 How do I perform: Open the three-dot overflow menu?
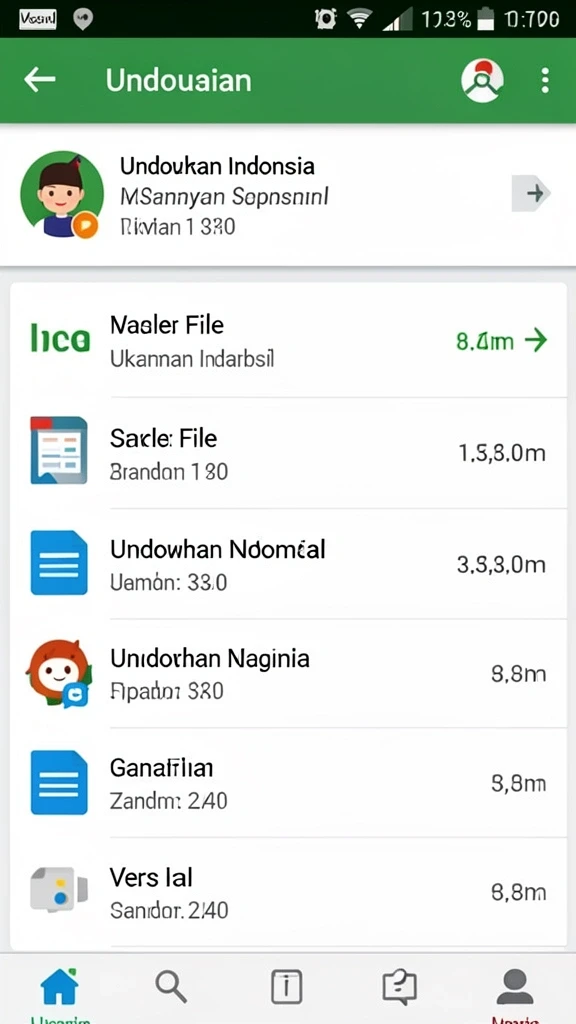point(545,80)
